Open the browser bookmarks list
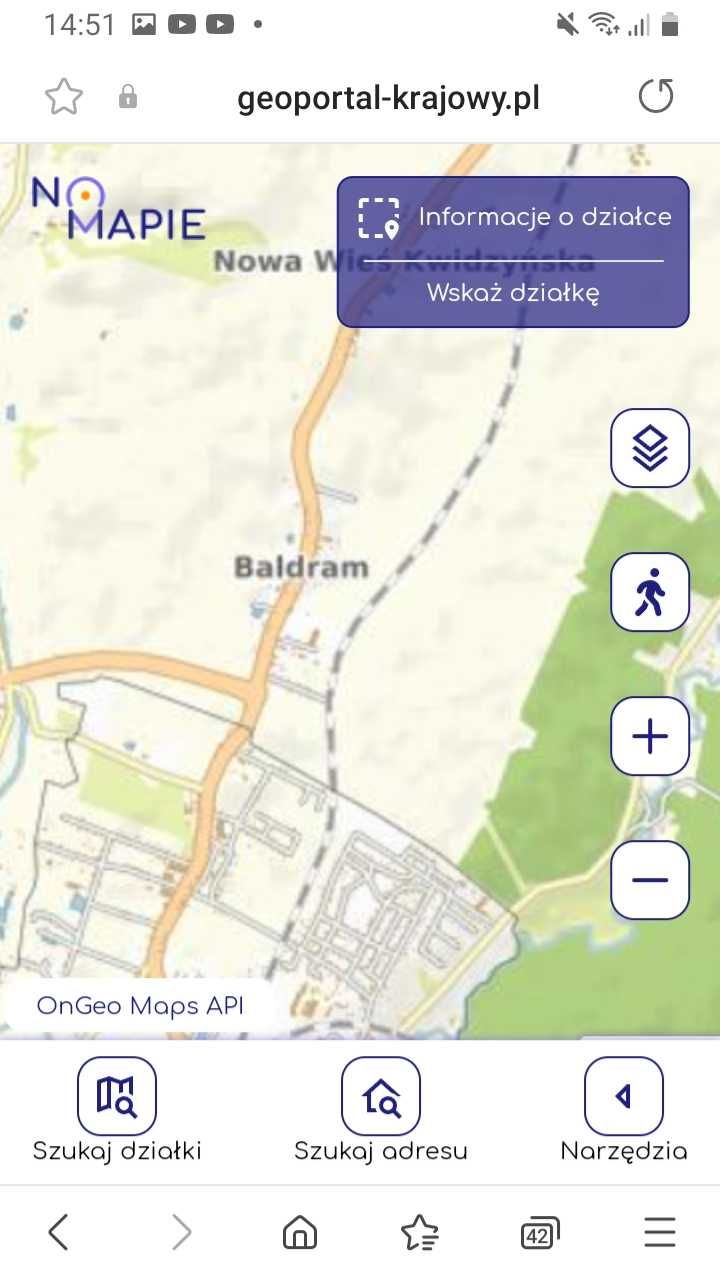720x1280 pixels. (419, 1233)
